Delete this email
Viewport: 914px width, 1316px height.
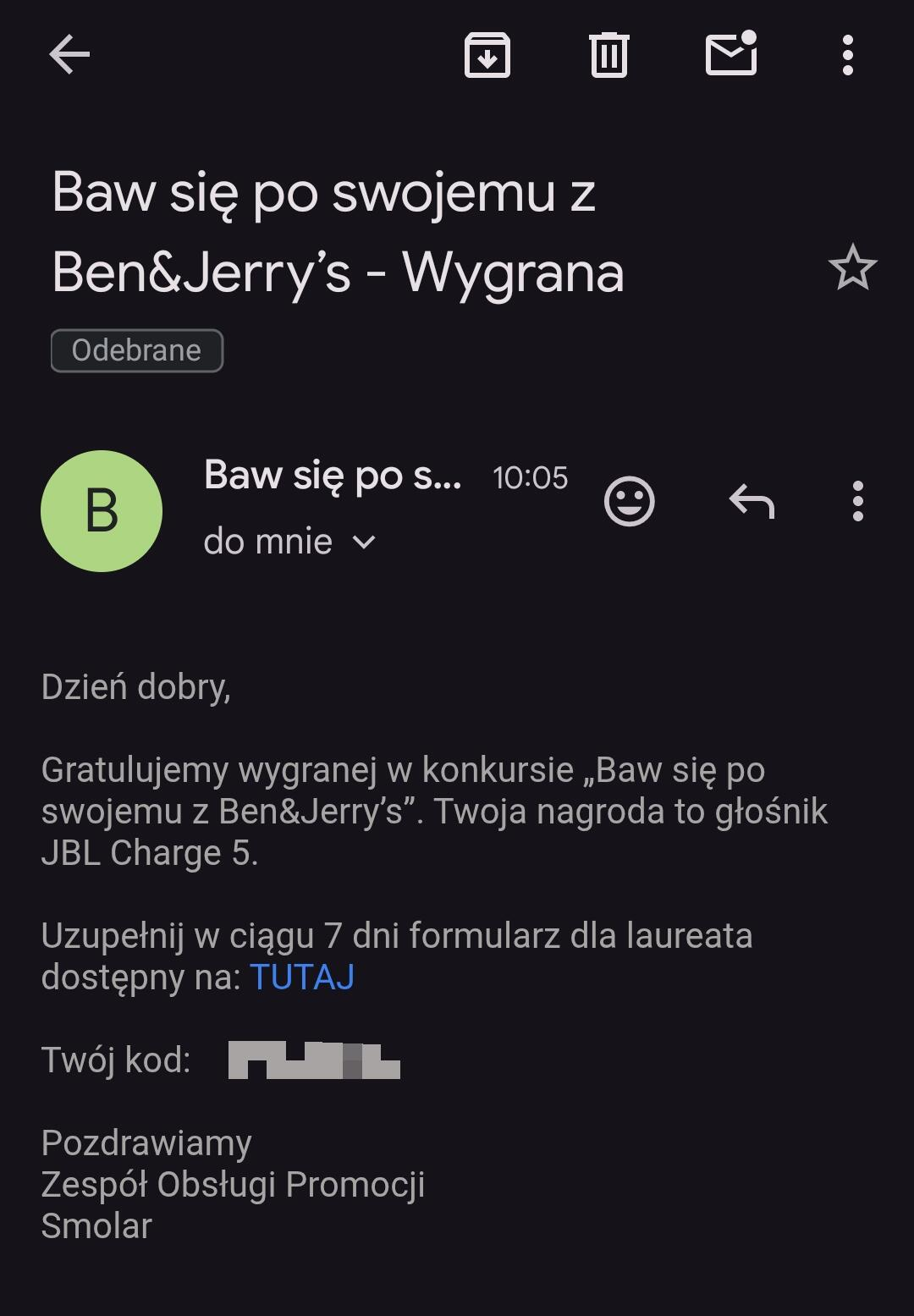coord(608,56)
